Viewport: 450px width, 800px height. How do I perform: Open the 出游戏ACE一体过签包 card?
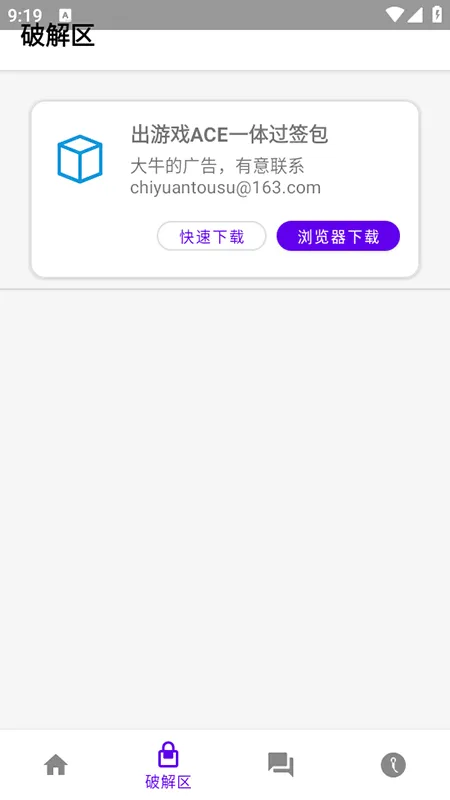[224, 189]
